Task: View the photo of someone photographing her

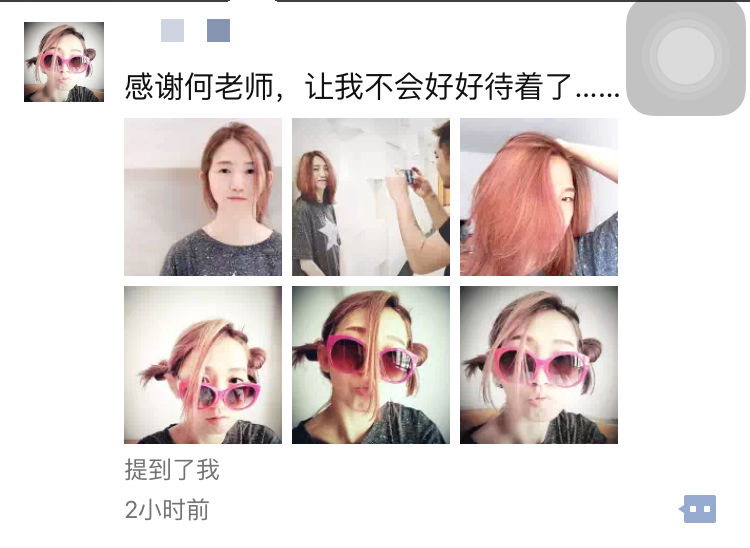Action: (x=371, y=197)
